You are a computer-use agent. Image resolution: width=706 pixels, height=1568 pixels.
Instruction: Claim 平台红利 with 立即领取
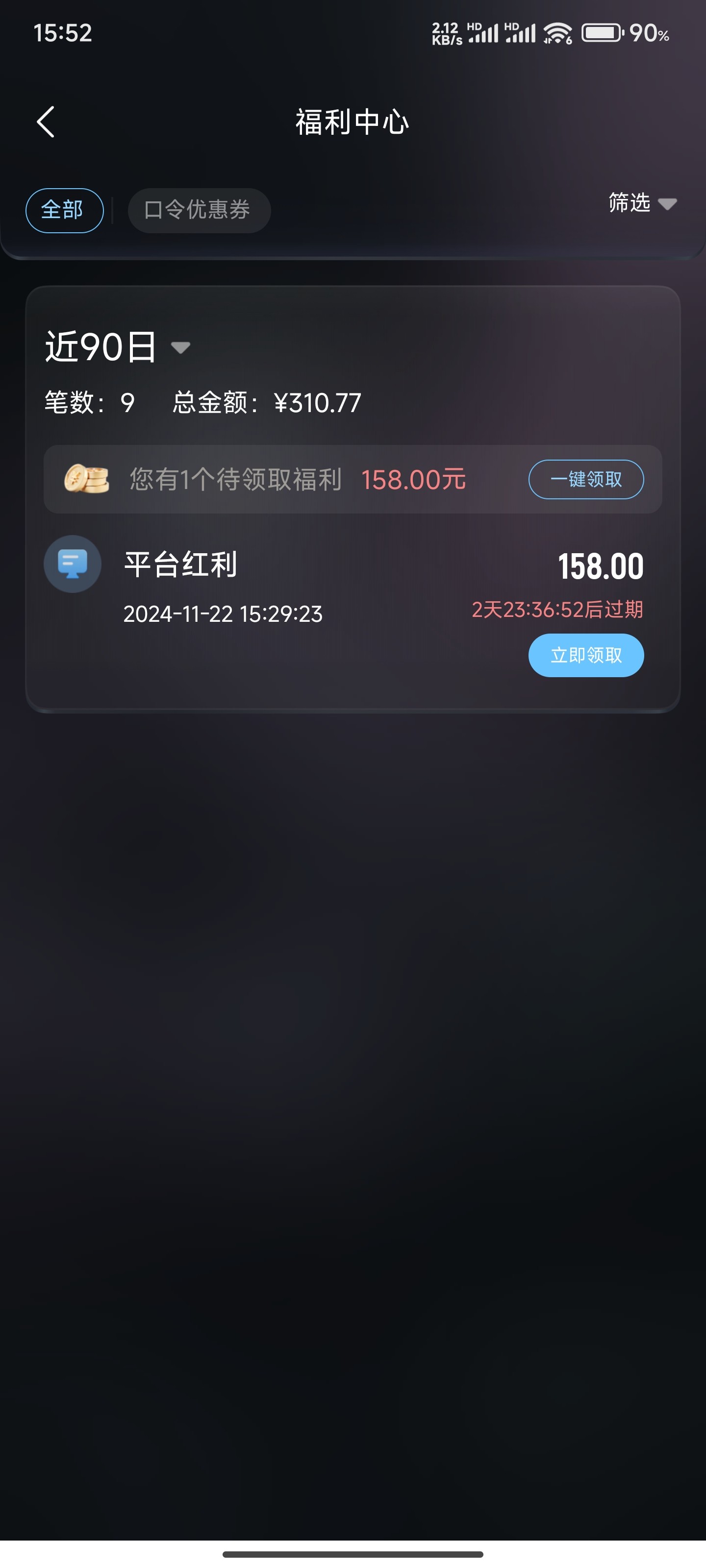click(x=585, y=656)
